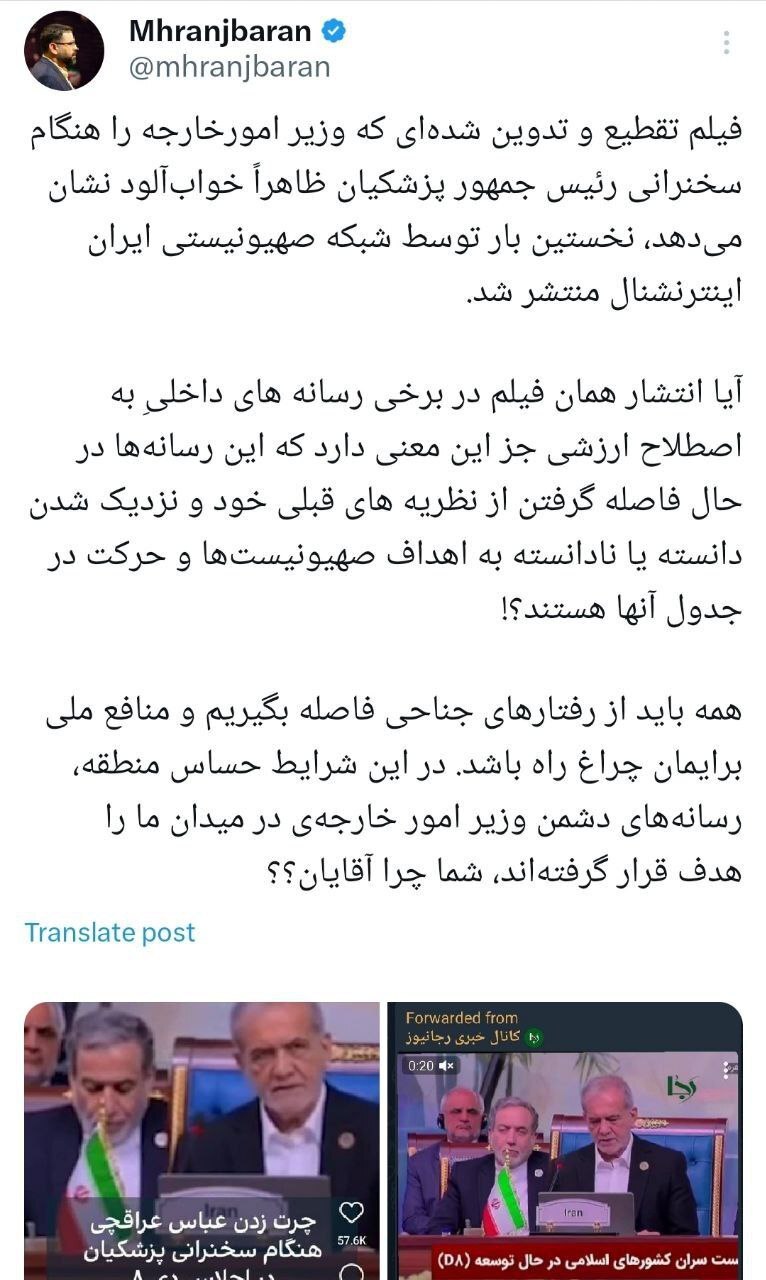This screenshot has height=1280, width=766.
Task: Open the 57.6K likes count
Action: coord(351,1239)
